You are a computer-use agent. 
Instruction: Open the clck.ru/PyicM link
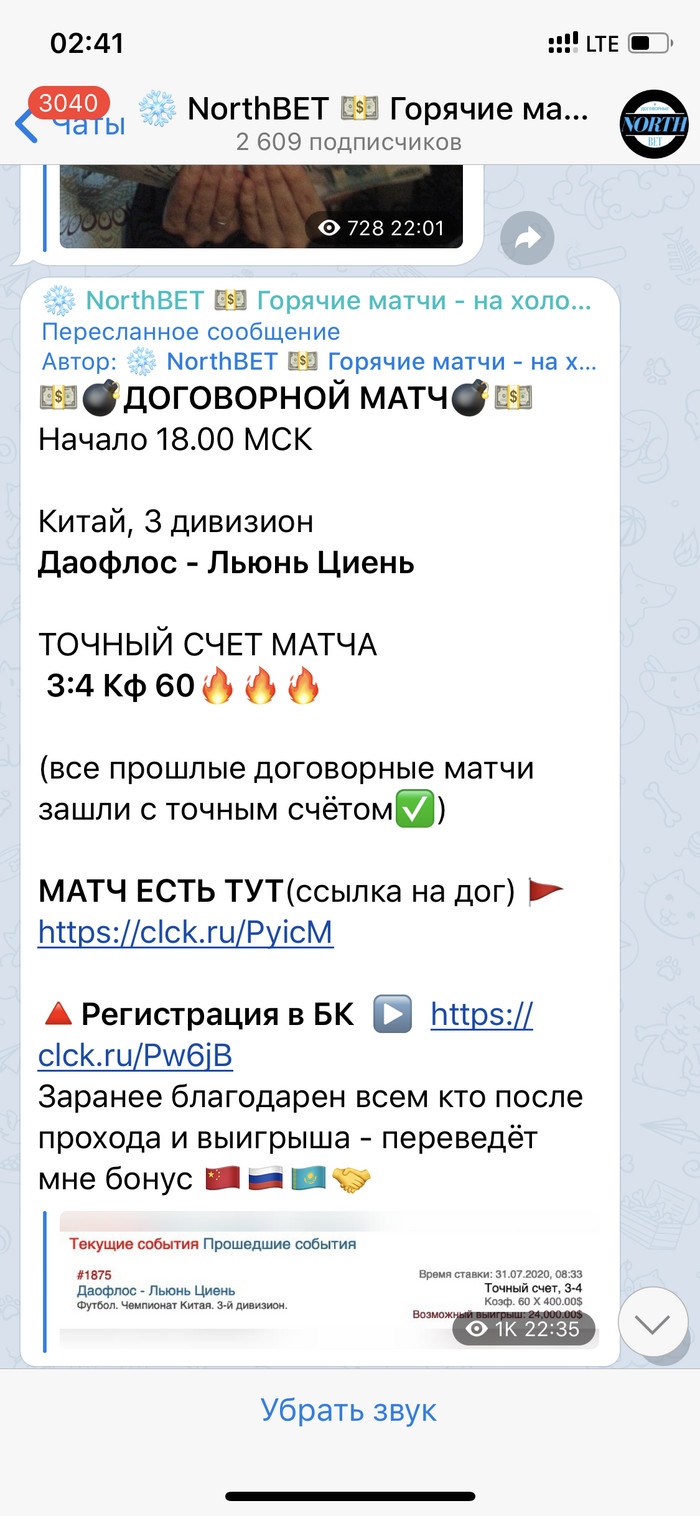[x=185, y=932]
